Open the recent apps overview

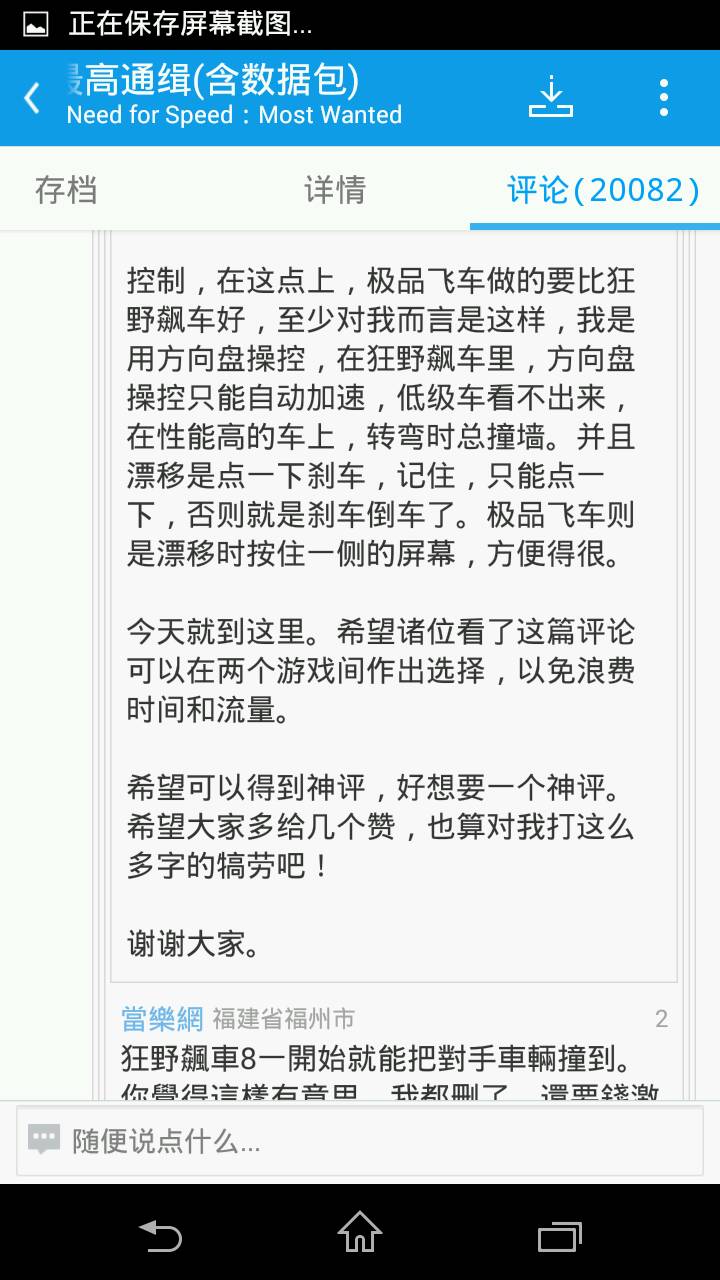tap(559, 1233)
